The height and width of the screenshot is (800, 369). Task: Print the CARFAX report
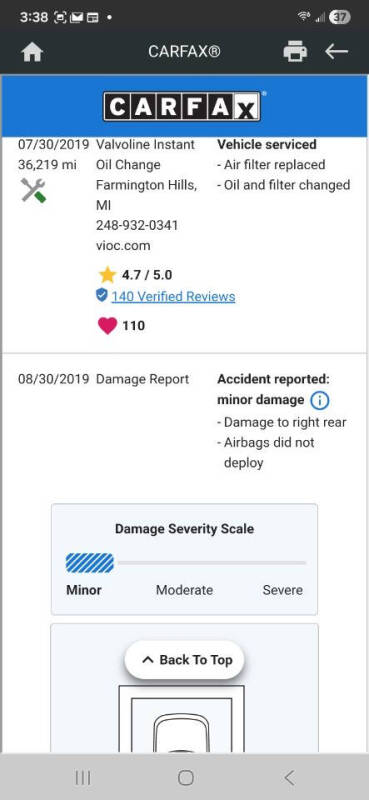pyautogui.click(x=295, y=52)
